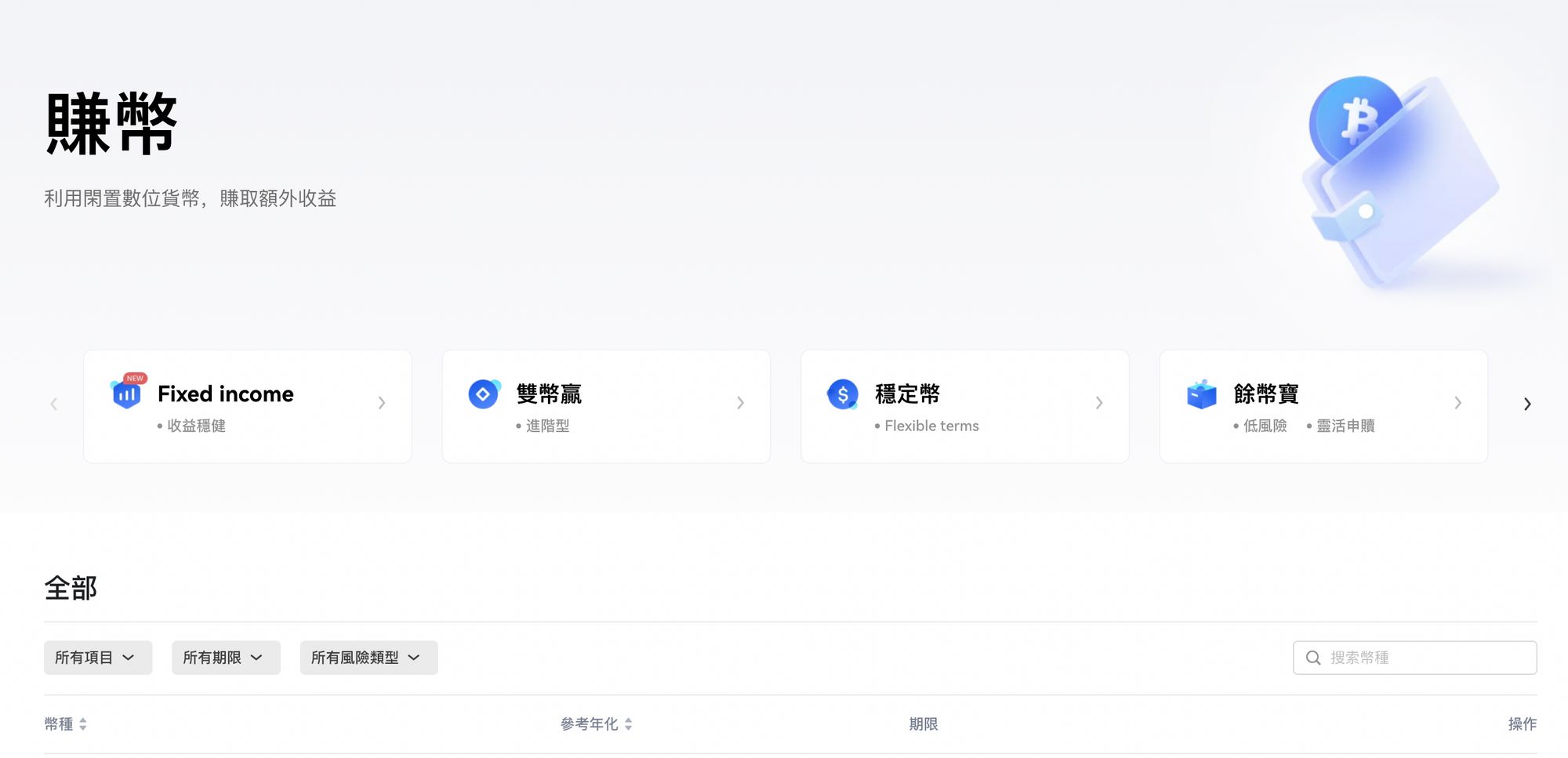The width and height of the screenshot is (1568, 758).
Task: Expand the 所有期限 filter dropdown
Action: click(x=226, y=658)
